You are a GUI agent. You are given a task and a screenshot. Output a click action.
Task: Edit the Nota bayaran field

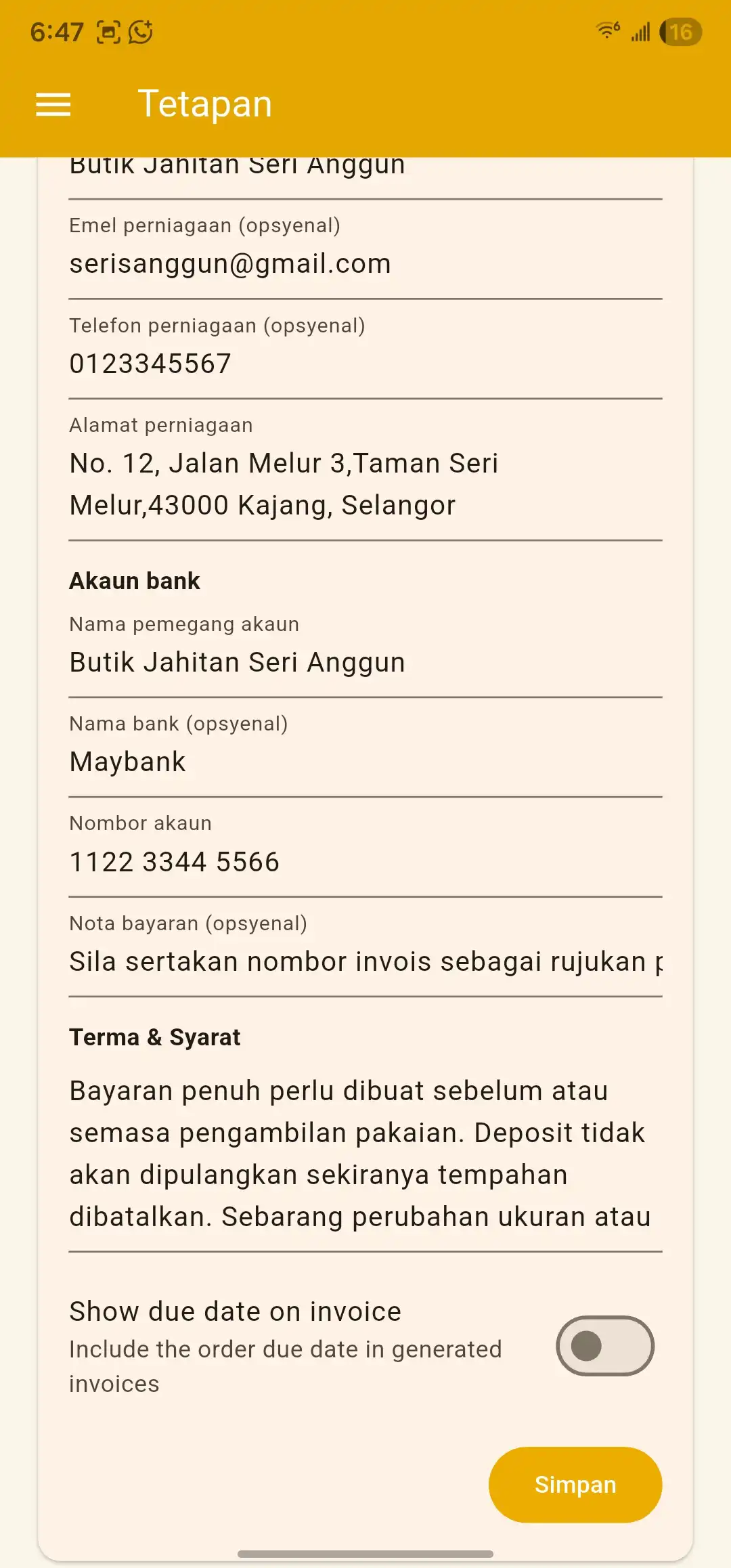click(x=365, y=961)
